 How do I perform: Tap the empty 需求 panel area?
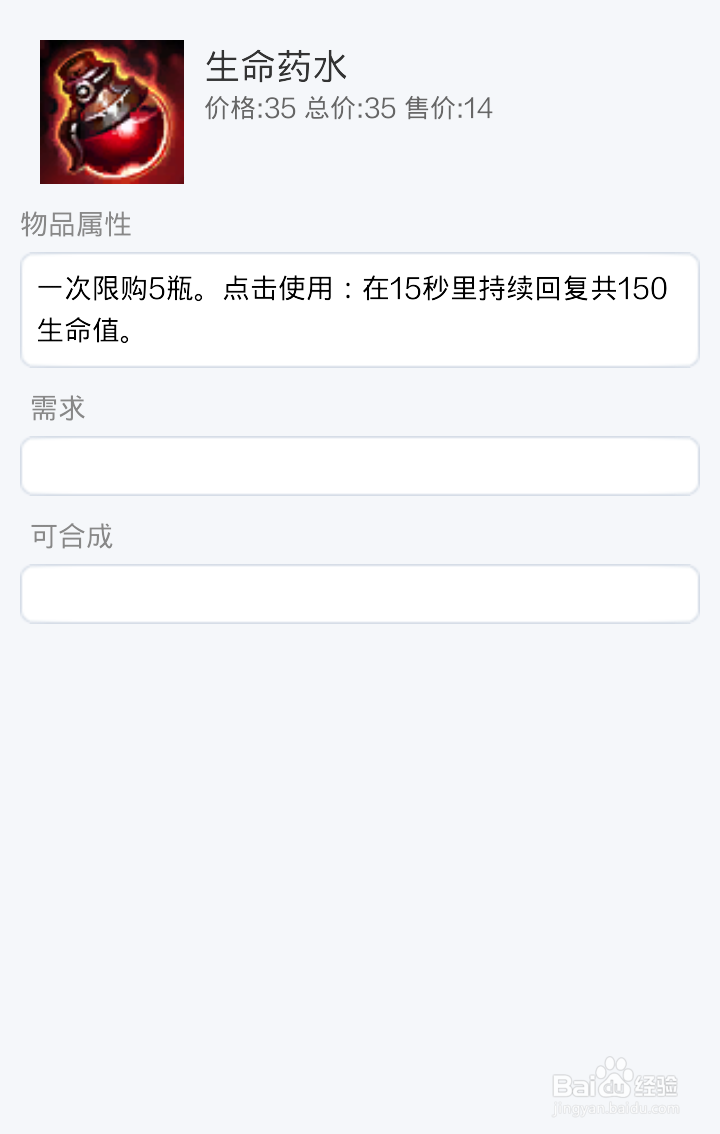pyautogui.click(x=360, y=466)
